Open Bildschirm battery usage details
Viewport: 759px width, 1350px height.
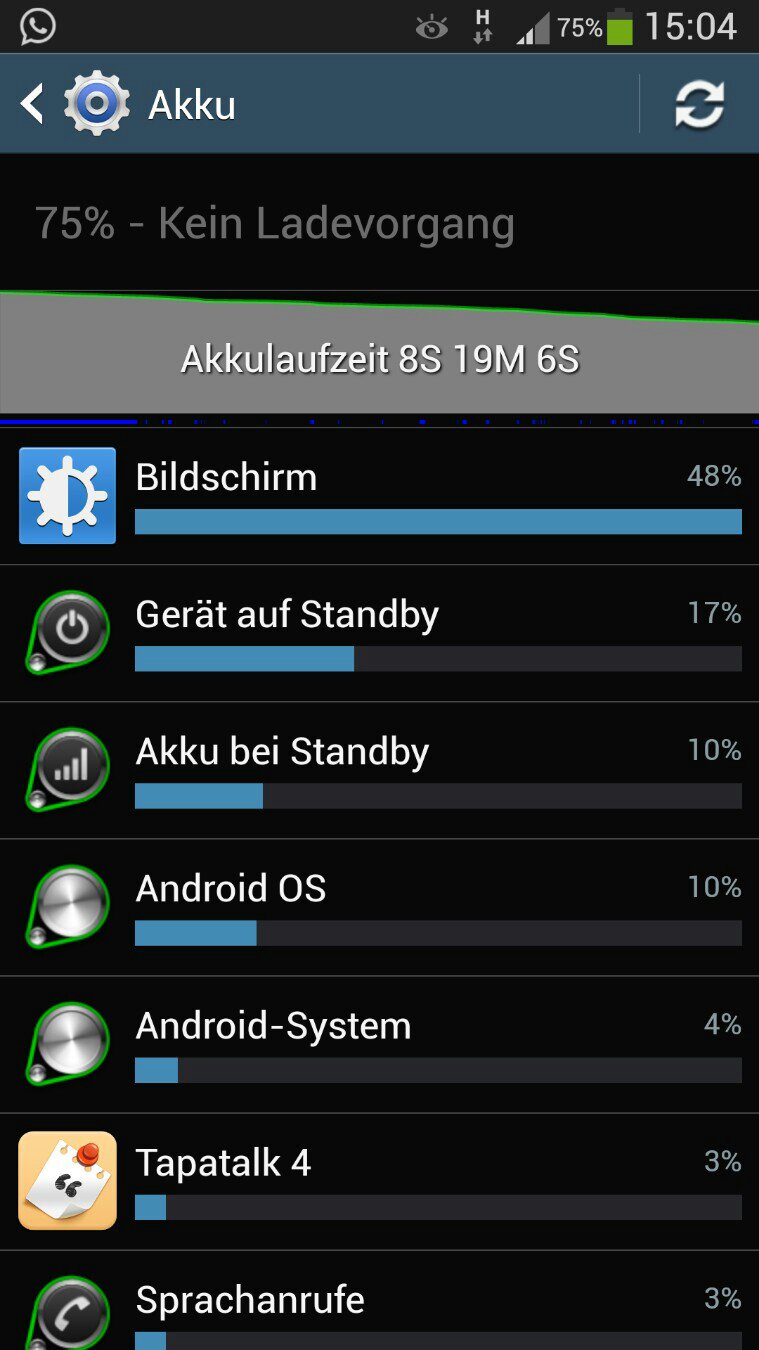(x=379, y=496)
